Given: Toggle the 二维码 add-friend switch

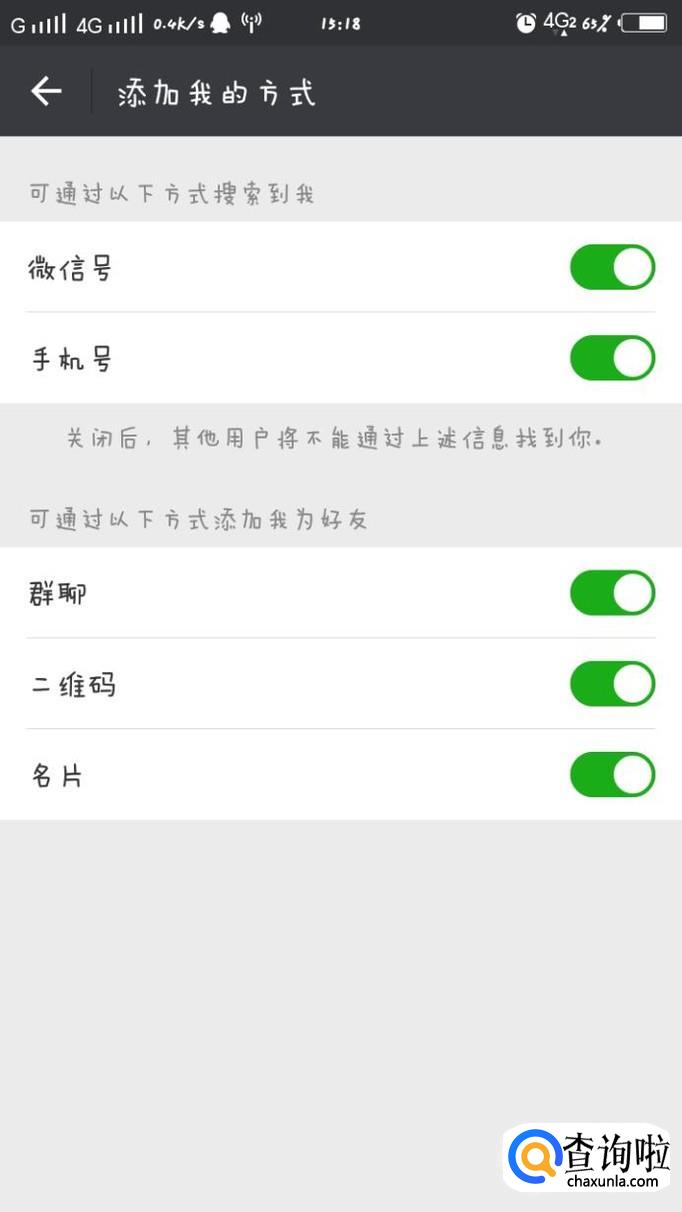Looking at the screenshot, I should click(x=612, y=684).
